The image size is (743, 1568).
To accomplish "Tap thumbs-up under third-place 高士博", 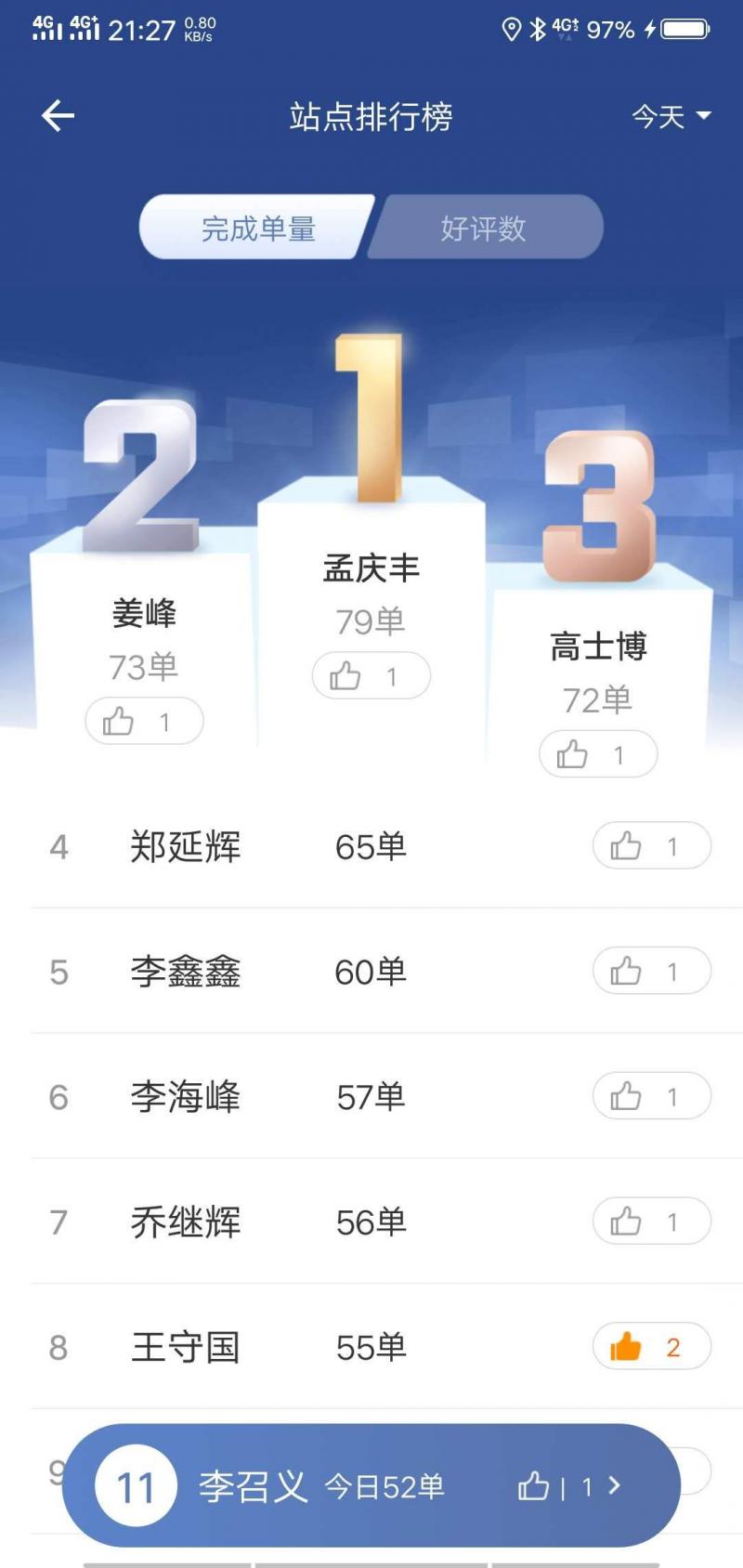I will pyautogui.click(x=599, y=754).
